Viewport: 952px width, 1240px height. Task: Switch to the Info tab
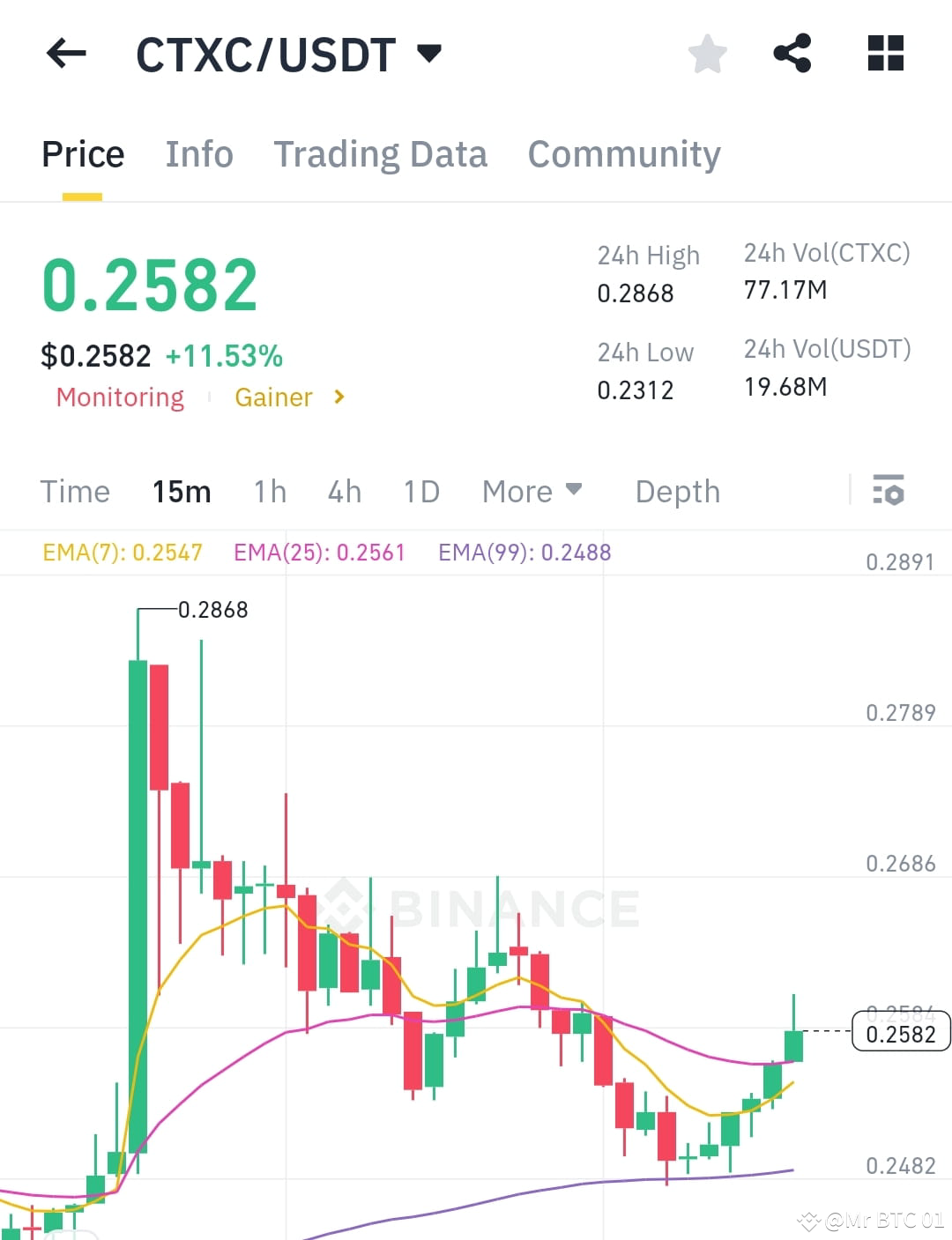point(198,153)
